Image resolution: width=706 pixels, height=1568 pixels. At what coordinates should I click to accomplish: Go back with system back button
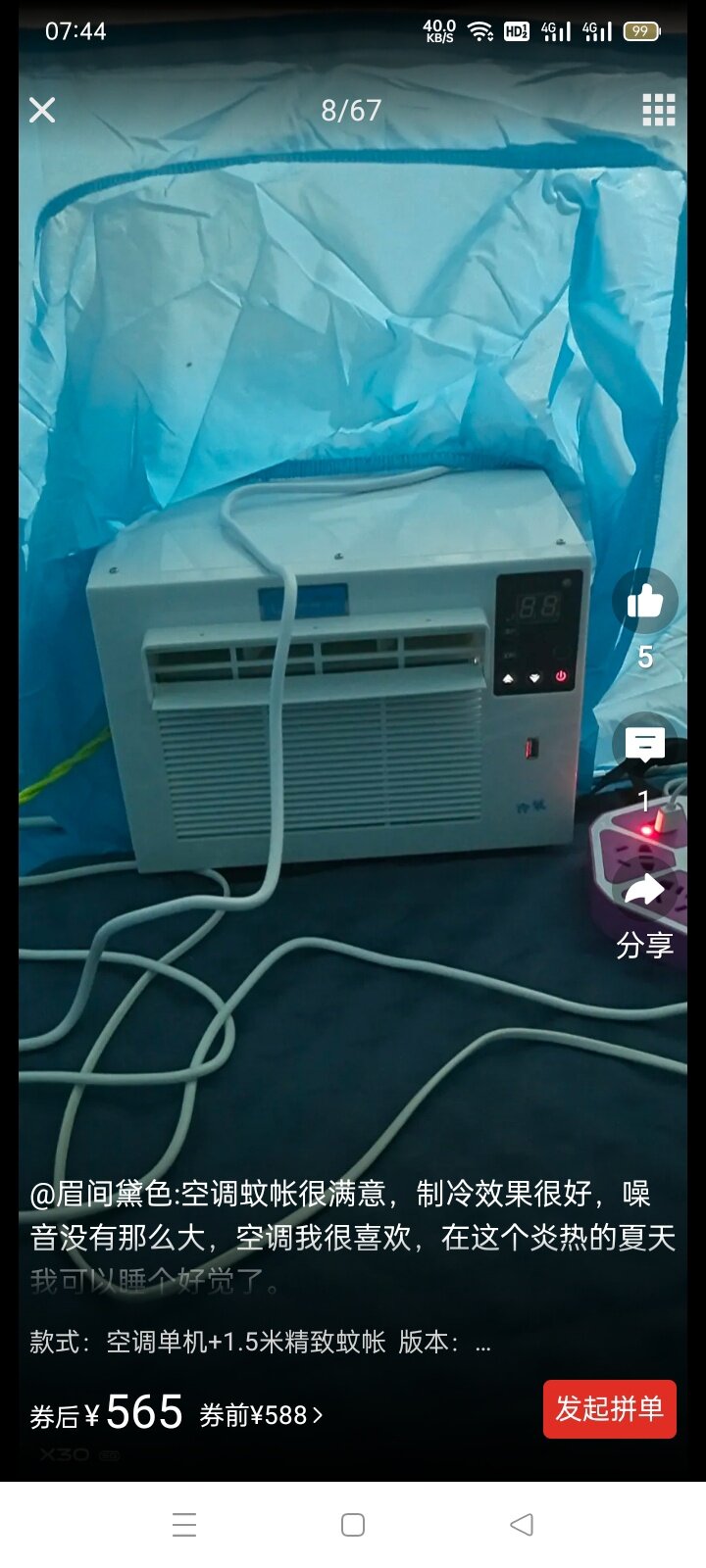[x=522, y=1524]
